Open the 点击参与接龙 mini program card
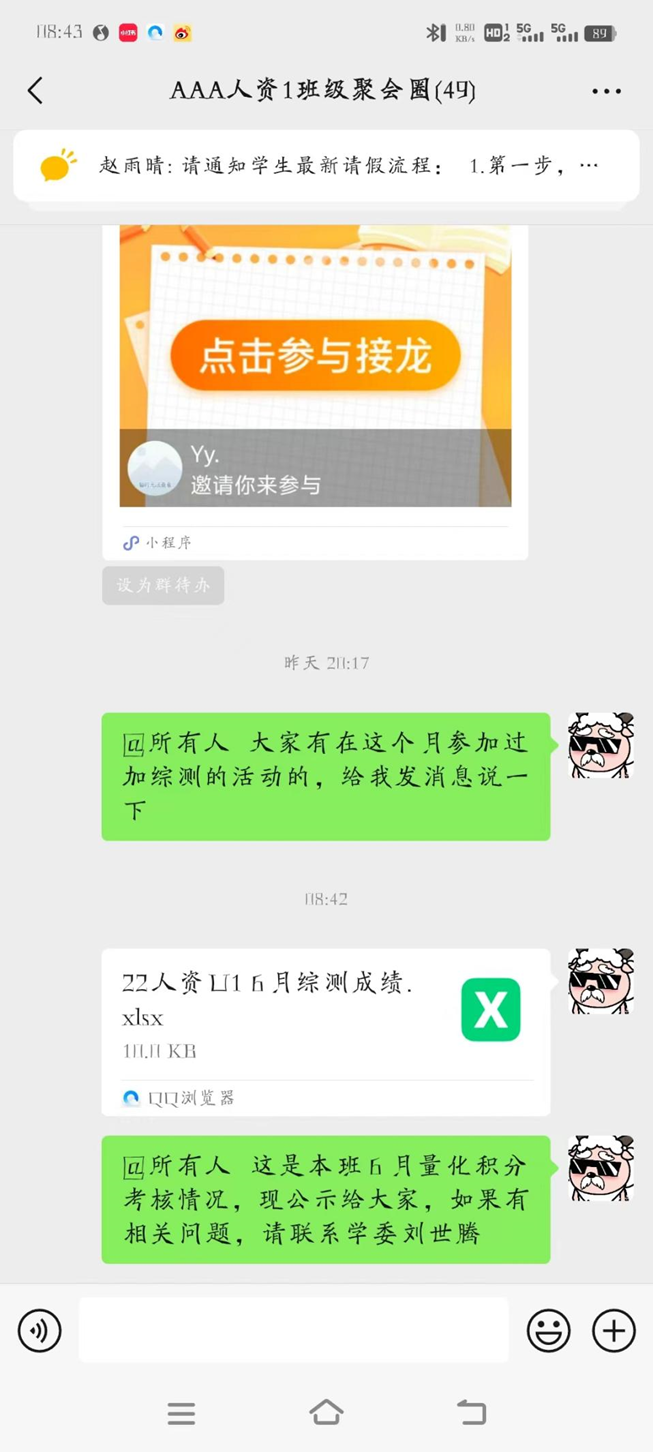The height and width of the screenshot is (1452, 653). 315,370
